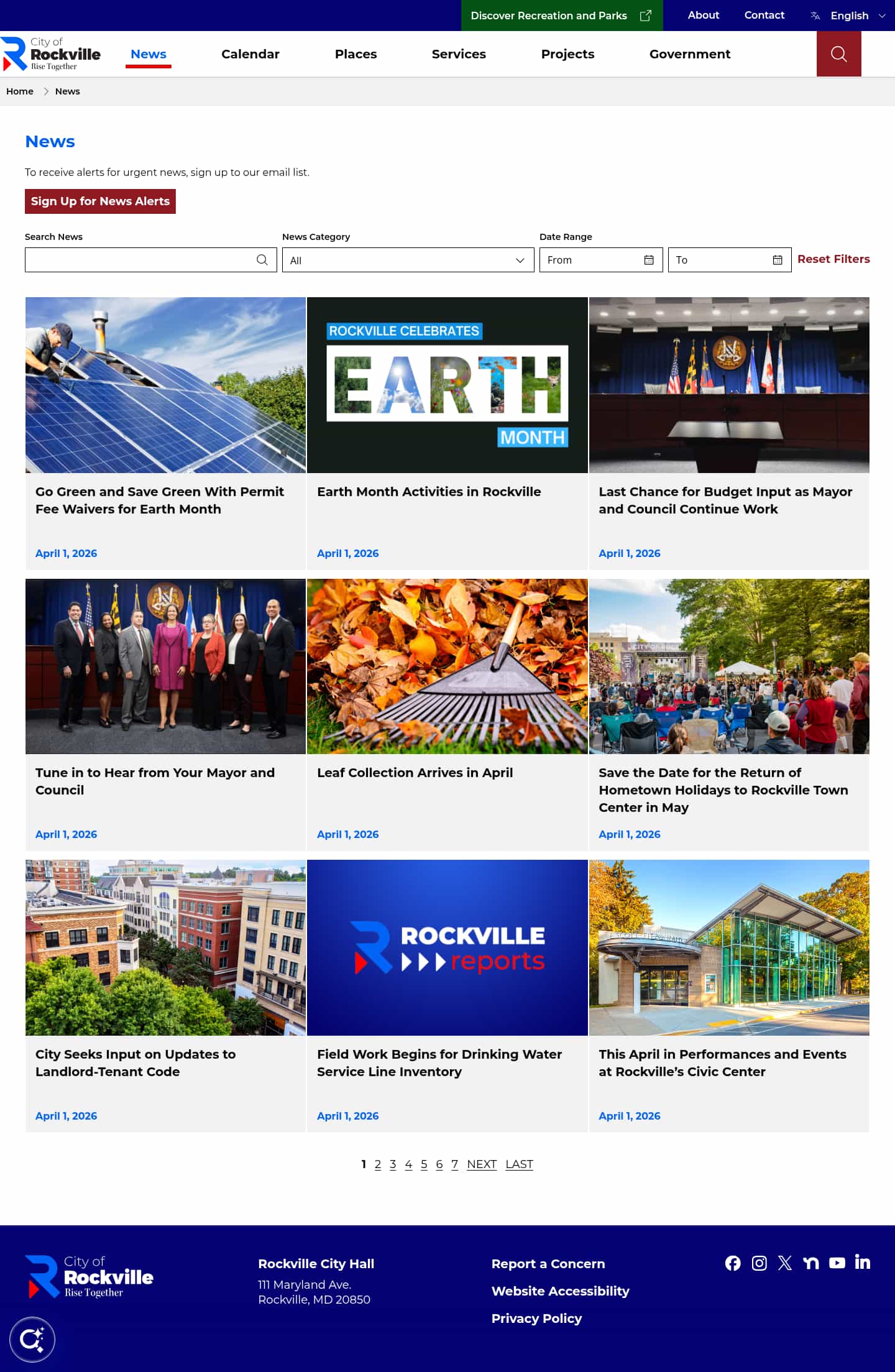The image size is (895, 1372).
Task: Open the site search magnifier button
Action: click(838, 54)
